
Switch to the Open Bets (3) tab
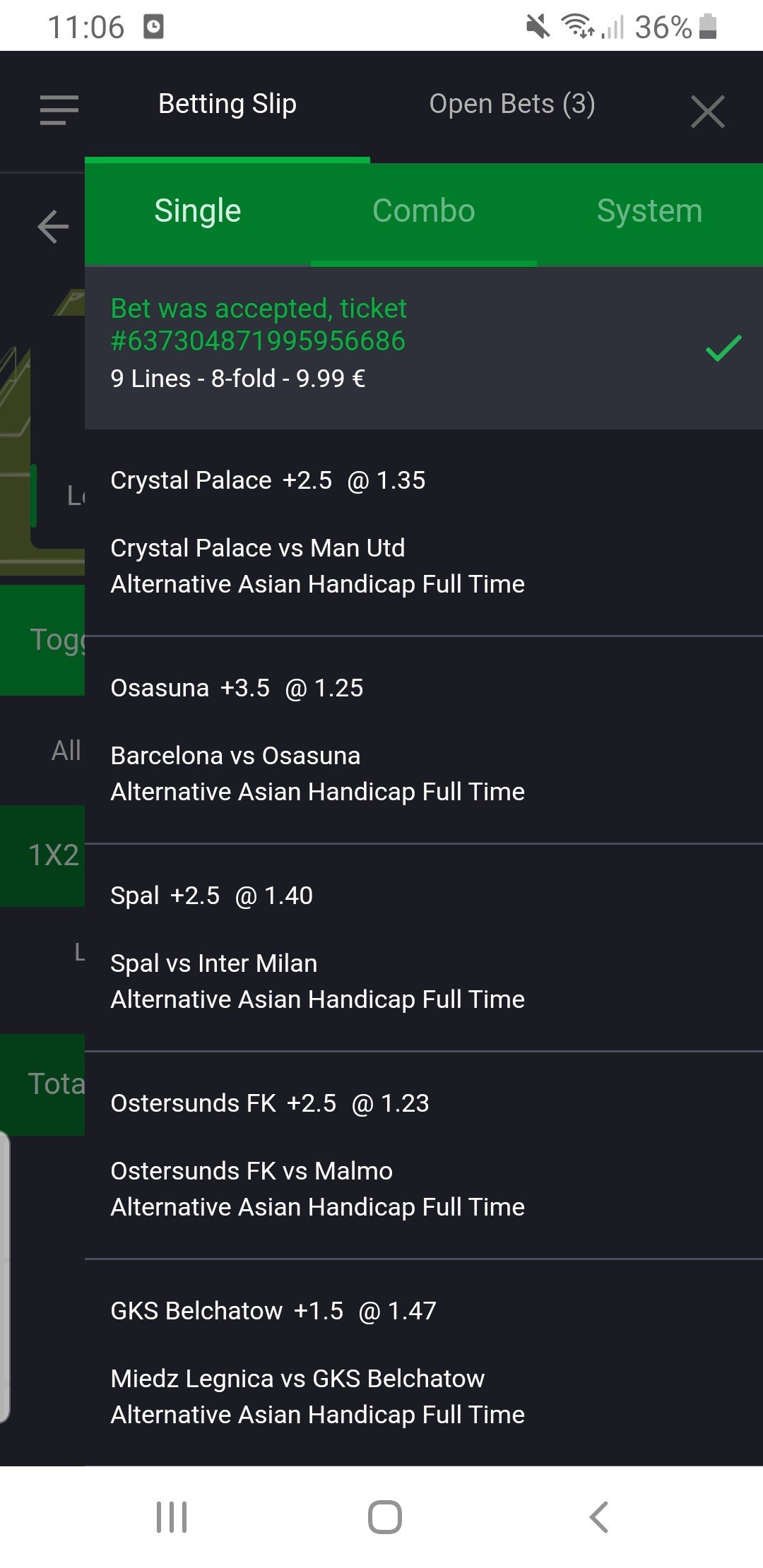tap(511, 105)
